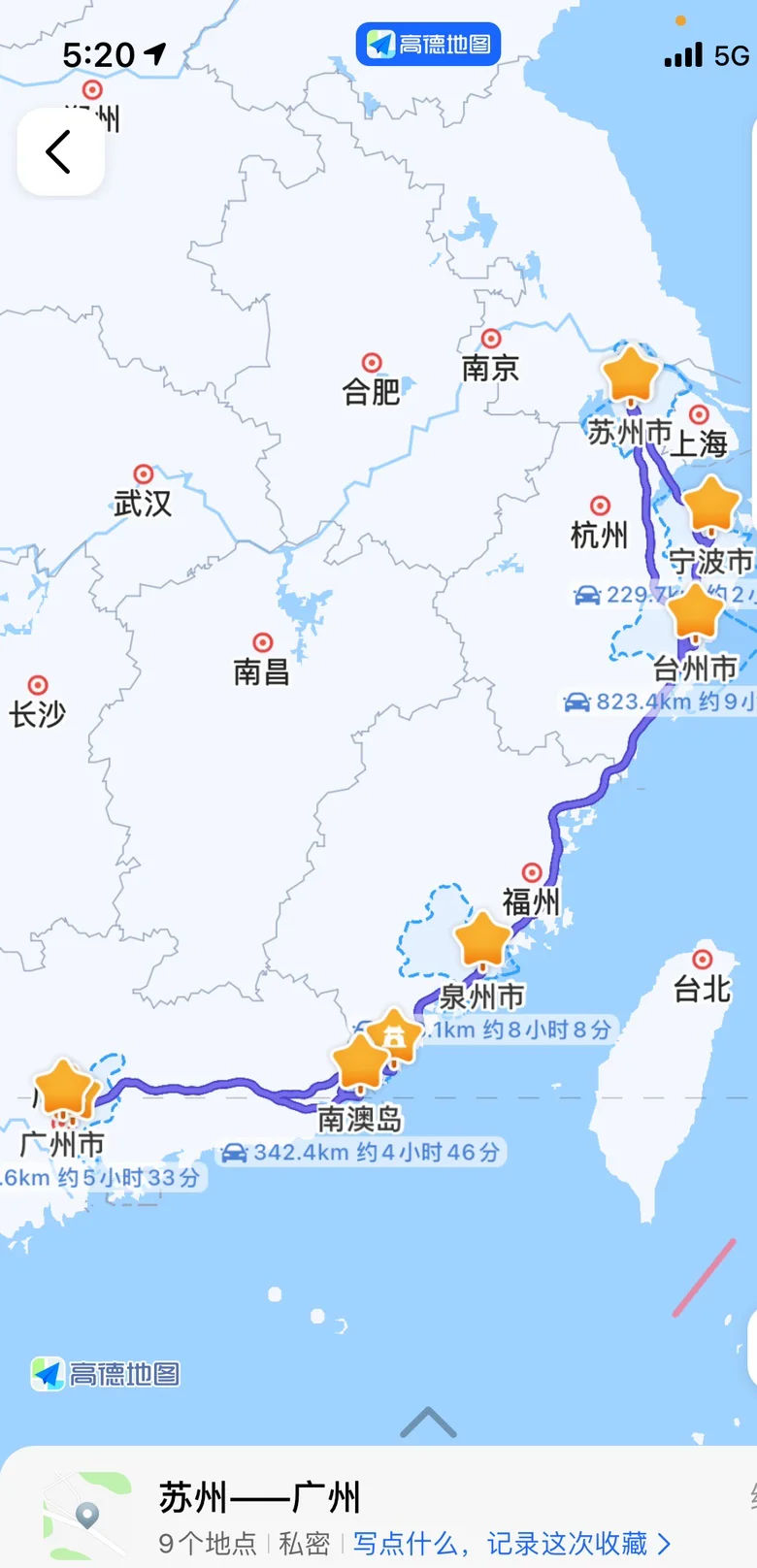This screenshot has height=1568, width=757.
Task: Tap the 342.4km driving route label
Action: (361, 1152)
